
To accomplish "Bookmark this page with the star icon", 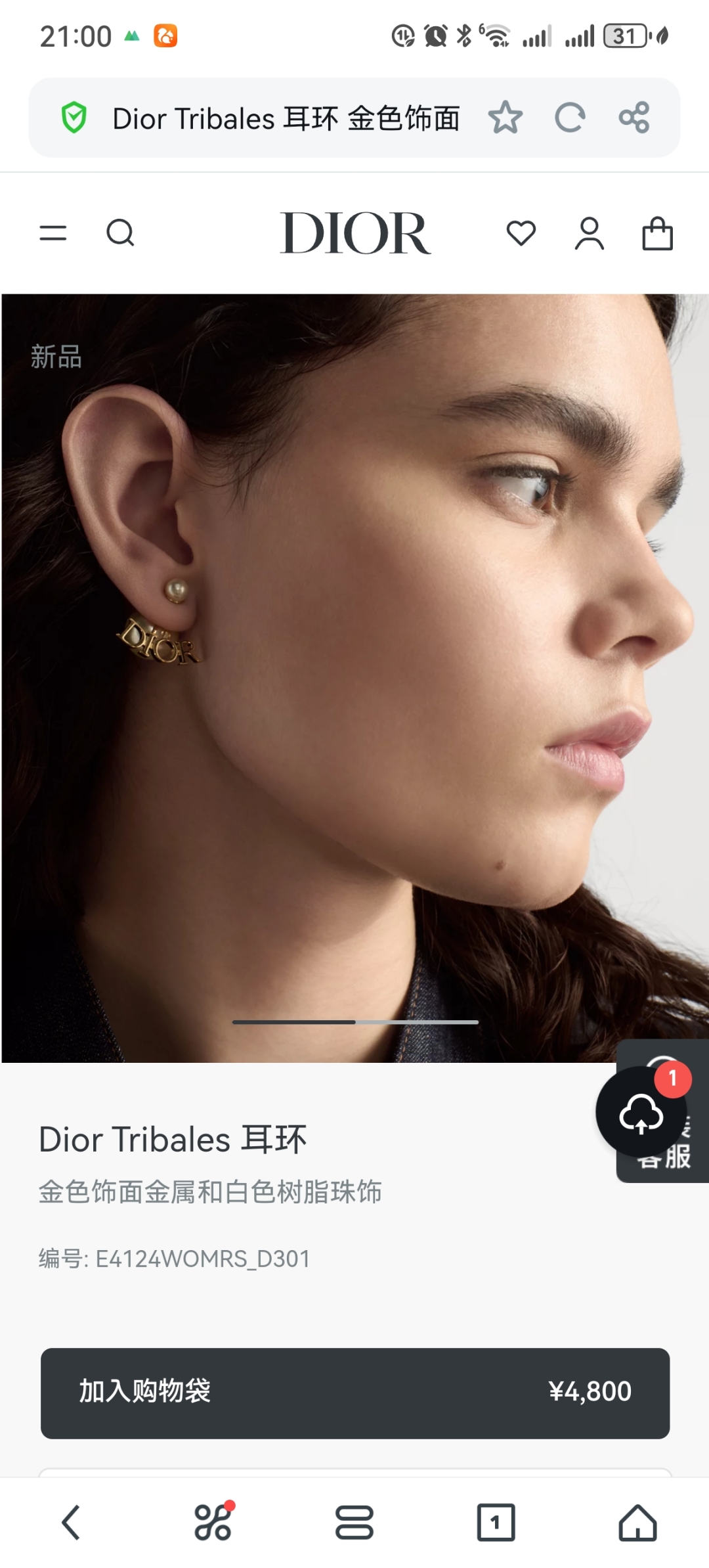I will tap(505, 118).
